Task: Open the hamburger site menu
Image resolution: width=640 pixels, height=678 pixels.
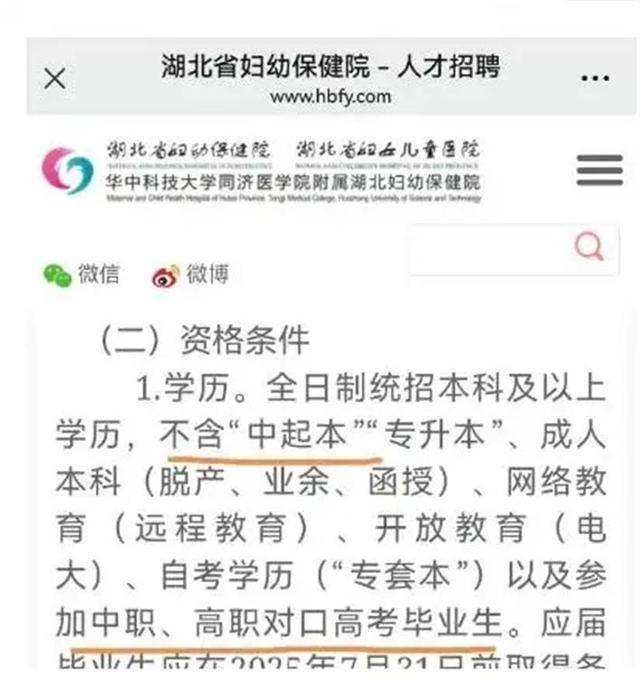Action: pyautogui.click(x=599, y=171)
